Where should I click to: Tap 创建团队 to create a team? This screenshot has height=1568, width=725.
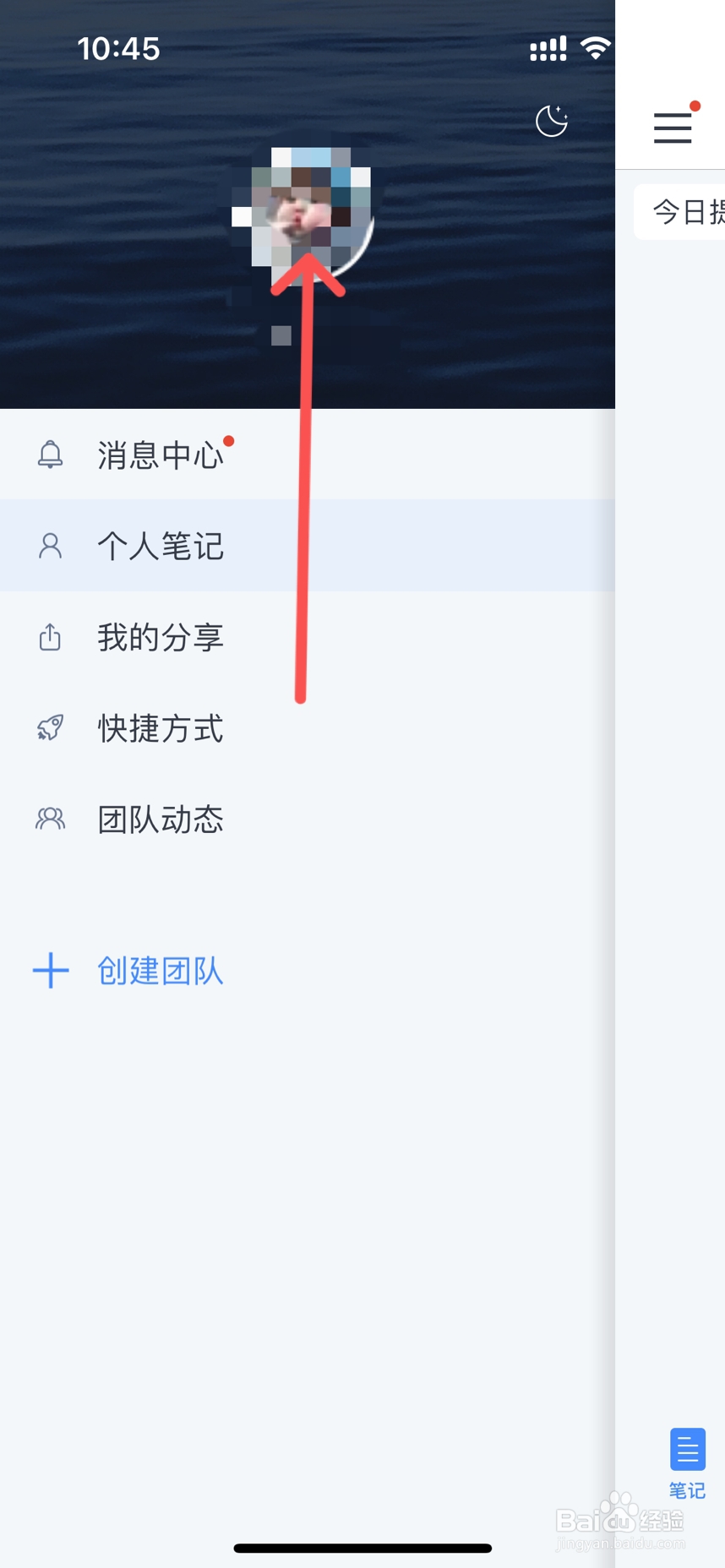160,972
